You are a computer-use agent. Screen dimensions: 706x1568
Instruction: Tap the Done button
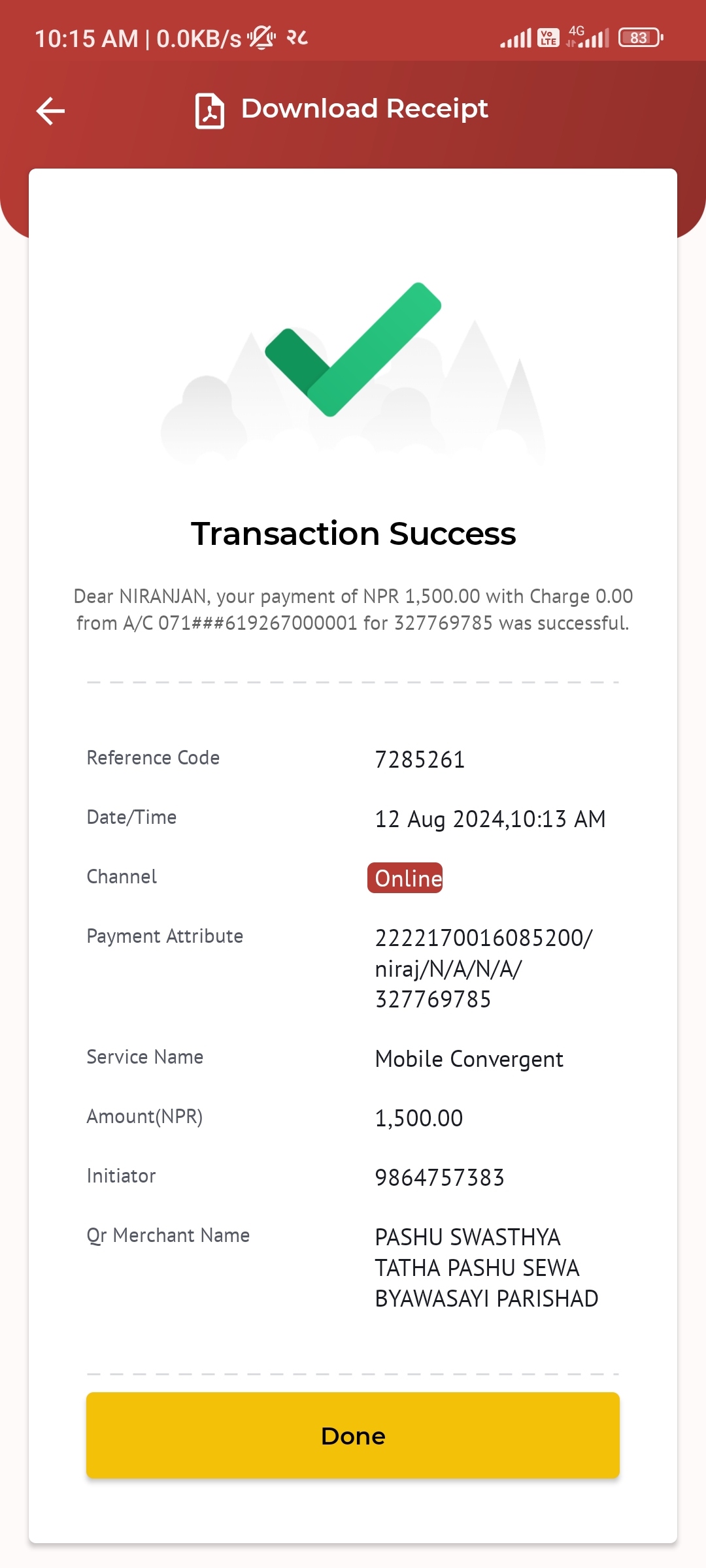[x=353, y=1435]
